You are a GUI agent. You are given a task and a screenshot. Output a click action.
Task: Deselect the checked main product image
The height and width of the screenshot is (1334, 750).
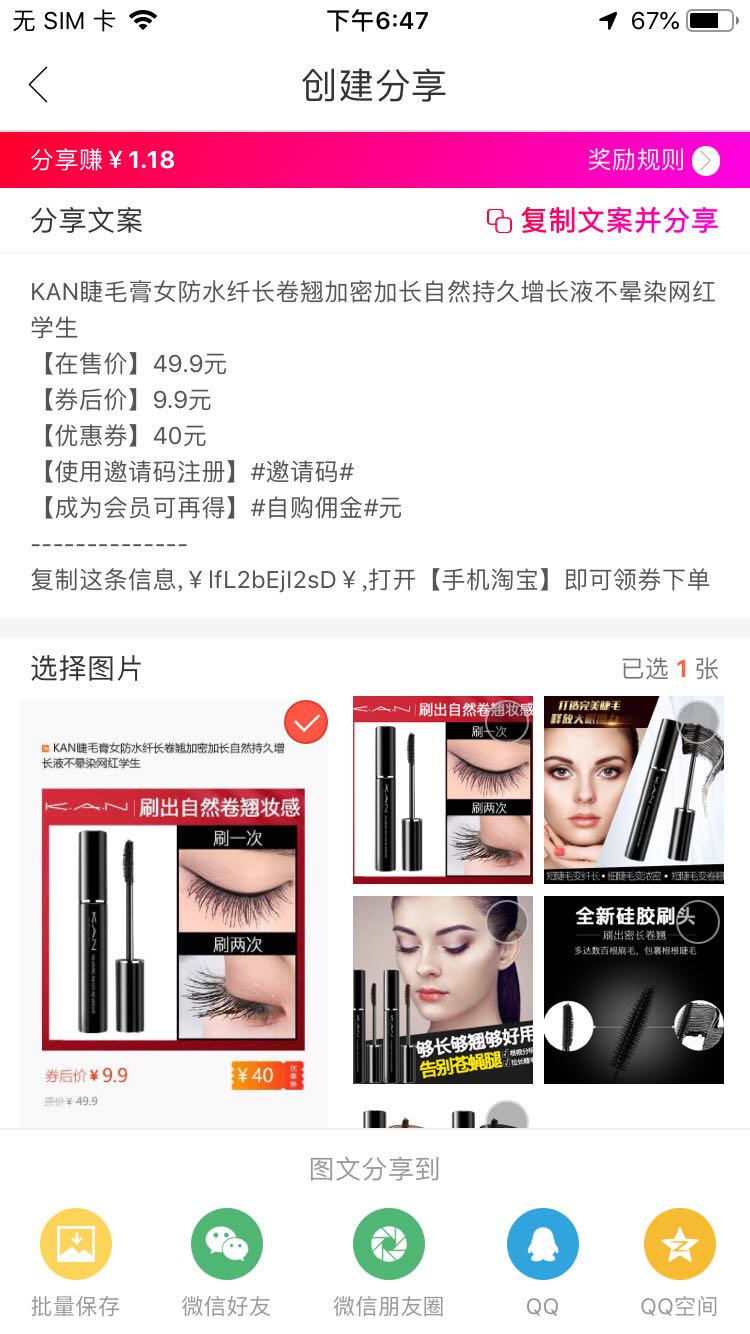(x=305, y=723)
